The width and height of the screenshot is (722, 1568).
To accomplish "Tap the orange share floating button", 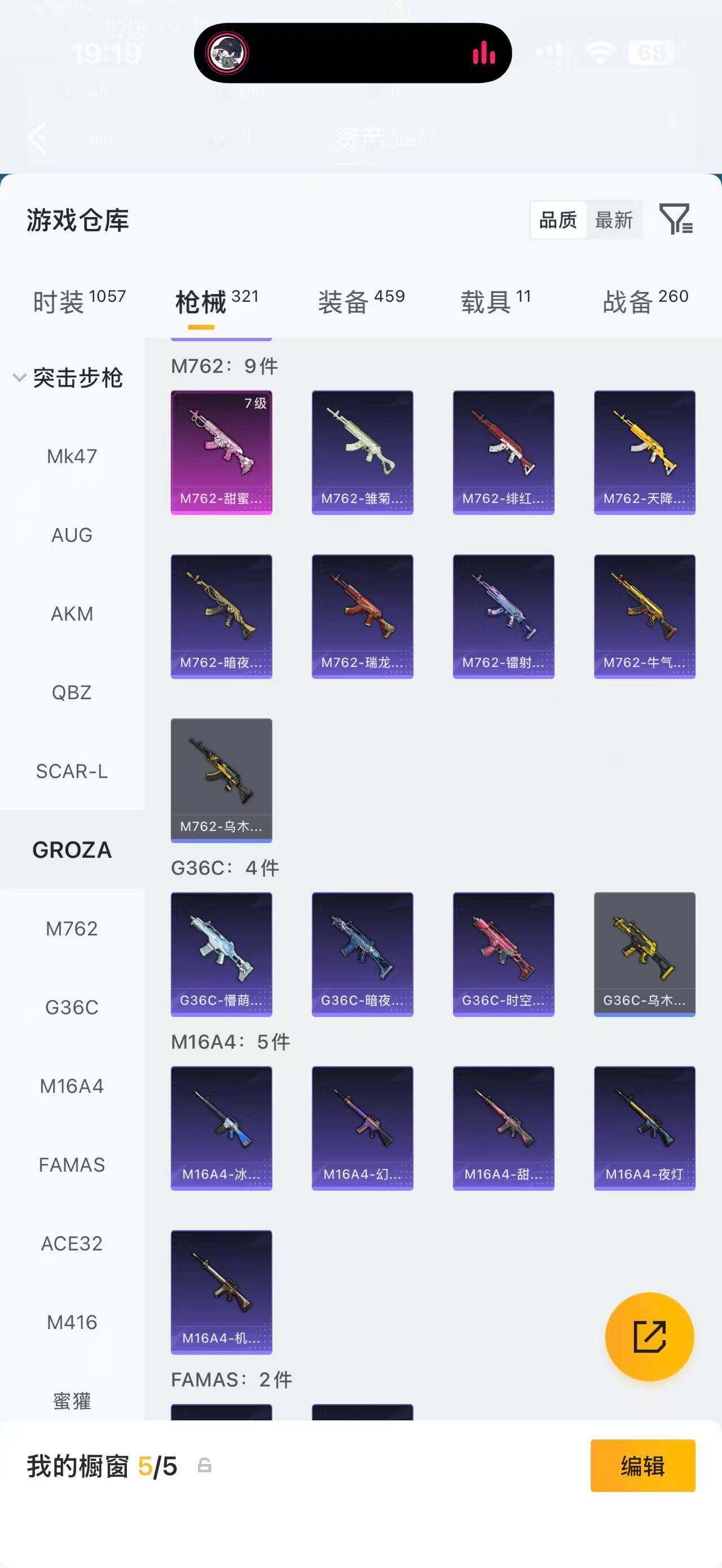I will tap(650, 1337).
